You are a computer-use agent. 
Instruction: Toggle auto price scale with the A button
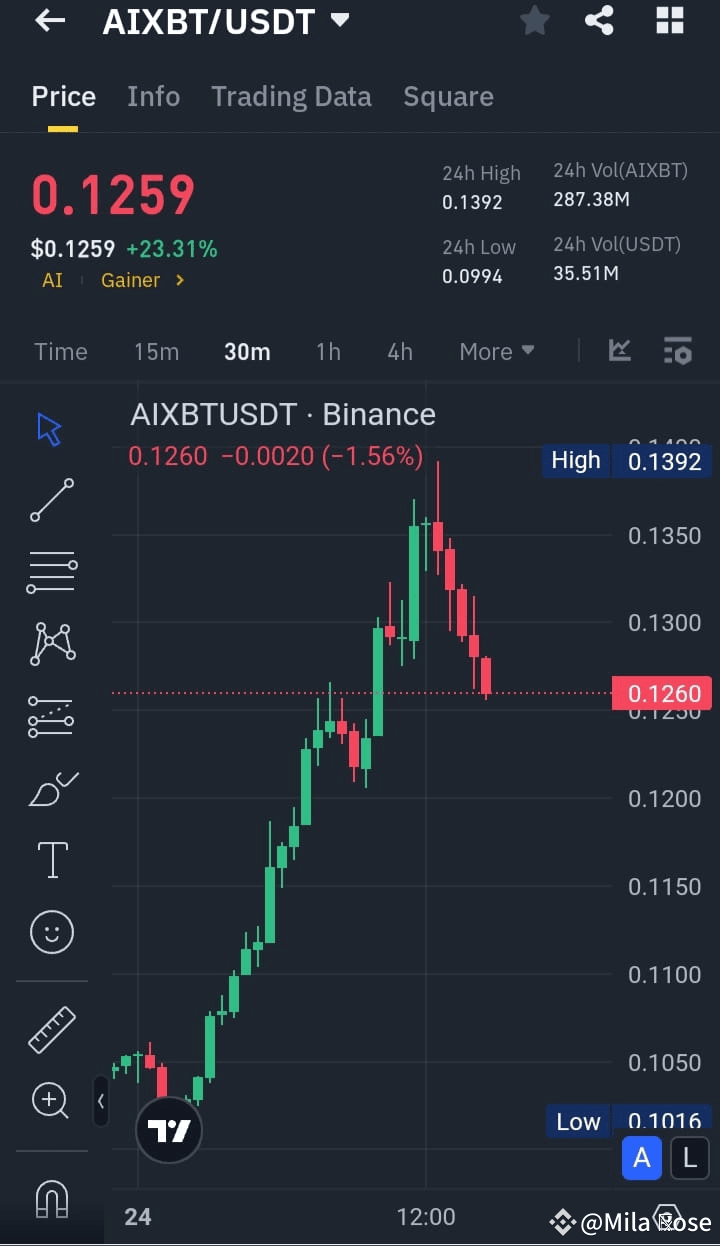click(x=642, y=1157)
